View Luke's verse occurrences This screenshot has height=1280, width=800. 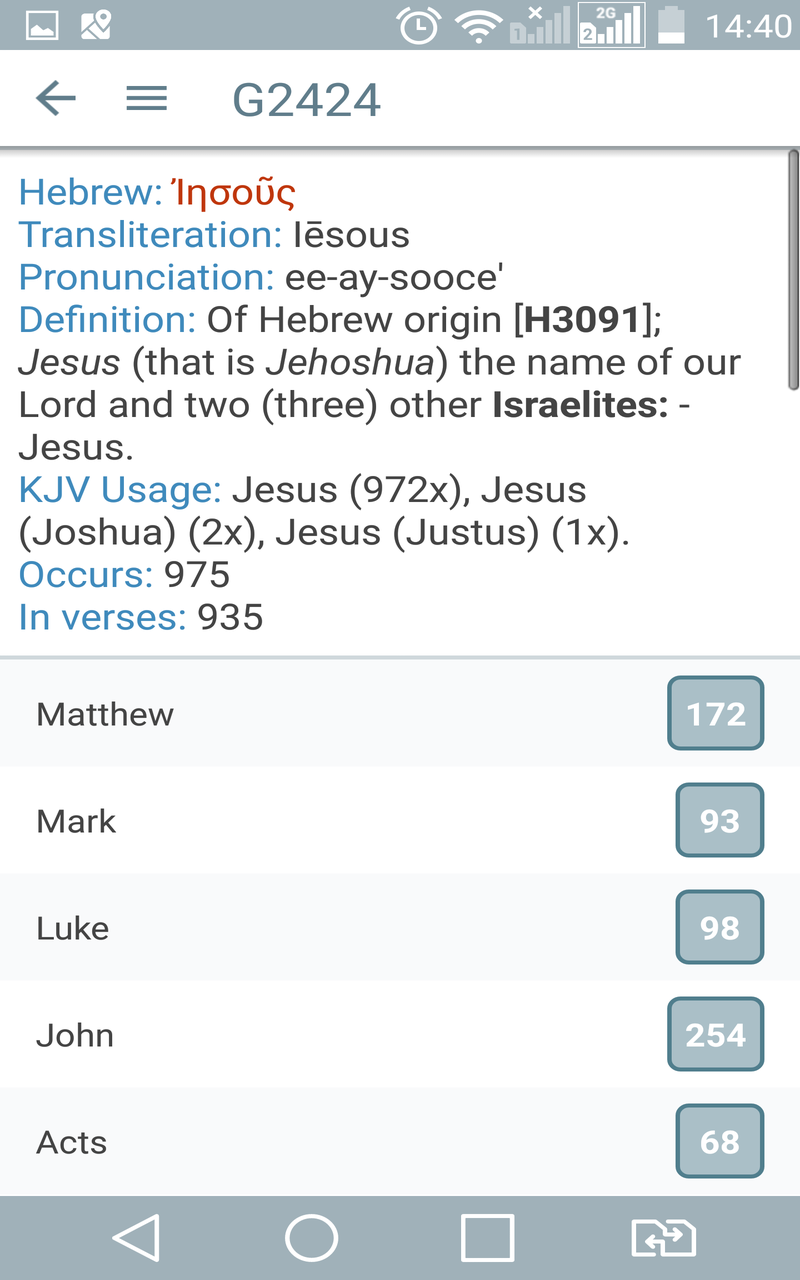tap(719, 927)
